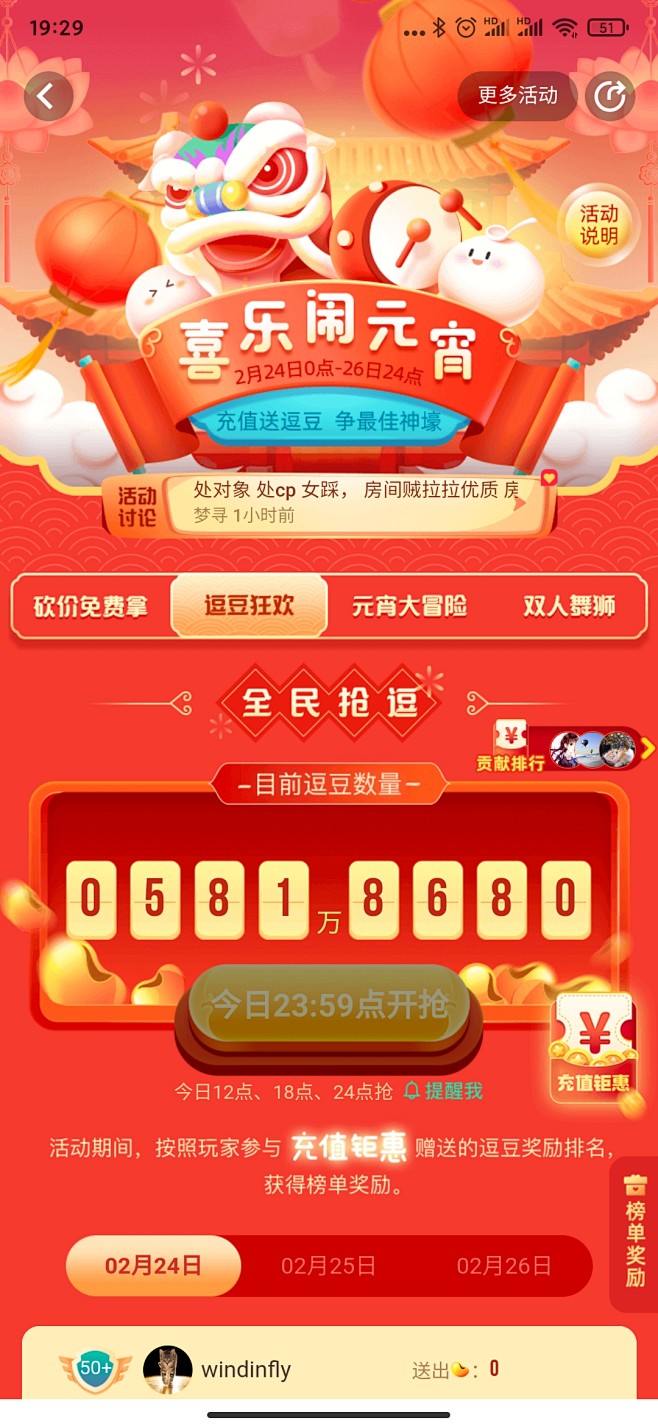
Task: Open 榜单奖励 side panel
Action: tap(635, 1237)
